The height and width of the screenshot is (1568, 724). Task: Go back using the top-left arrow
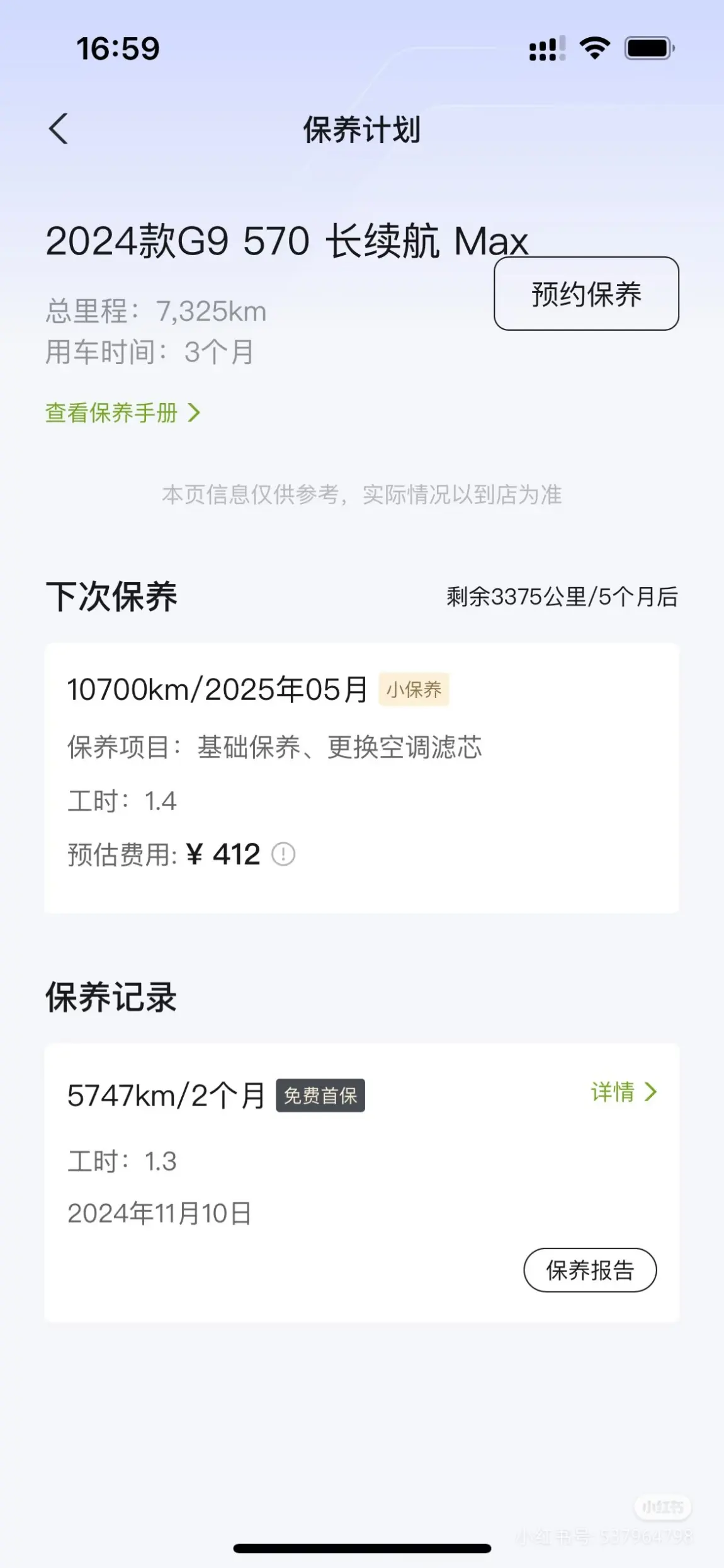[x=58, y=129]
